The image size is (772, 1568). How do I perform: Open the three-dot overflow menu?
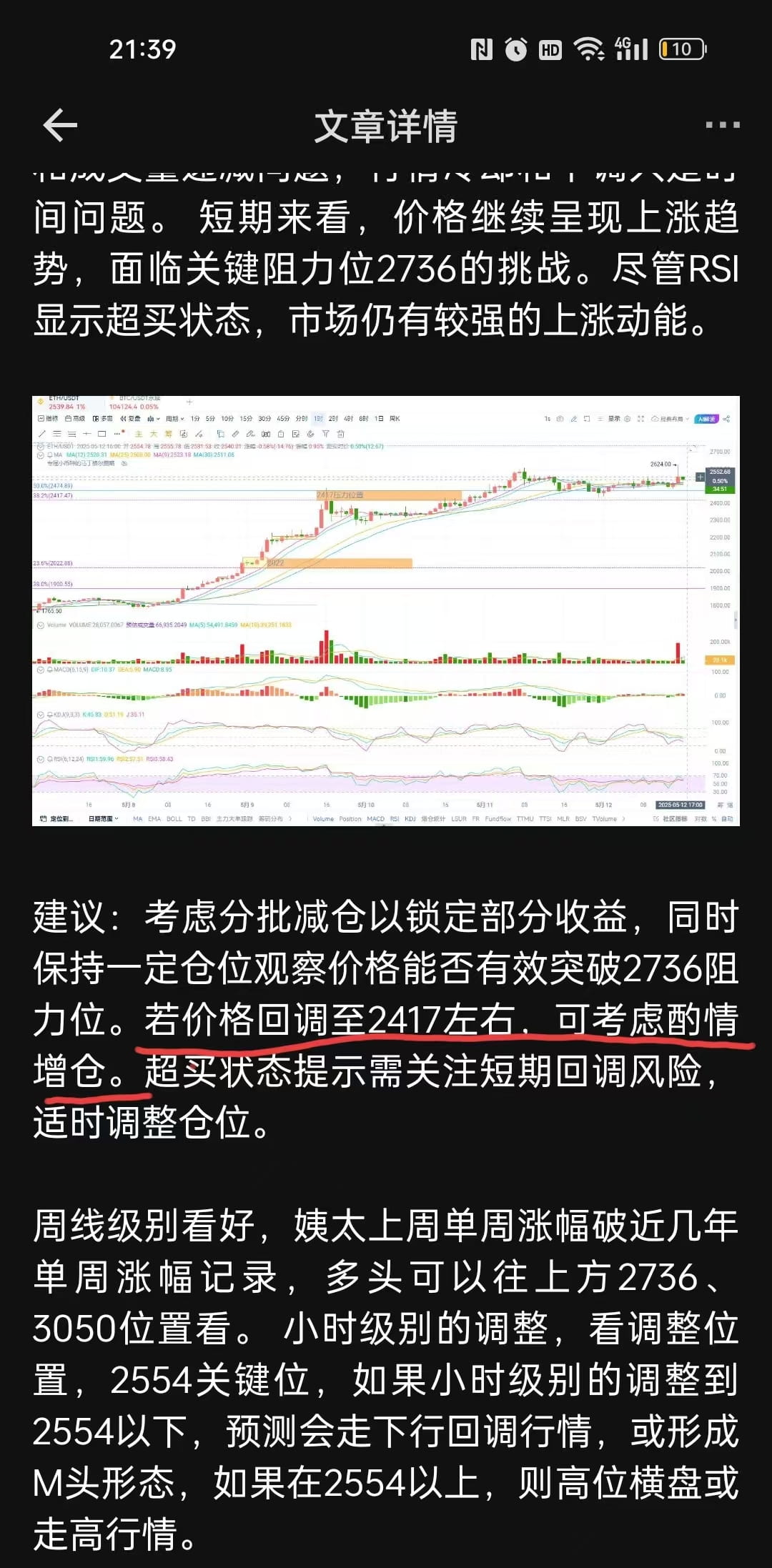tap(722, 126)
